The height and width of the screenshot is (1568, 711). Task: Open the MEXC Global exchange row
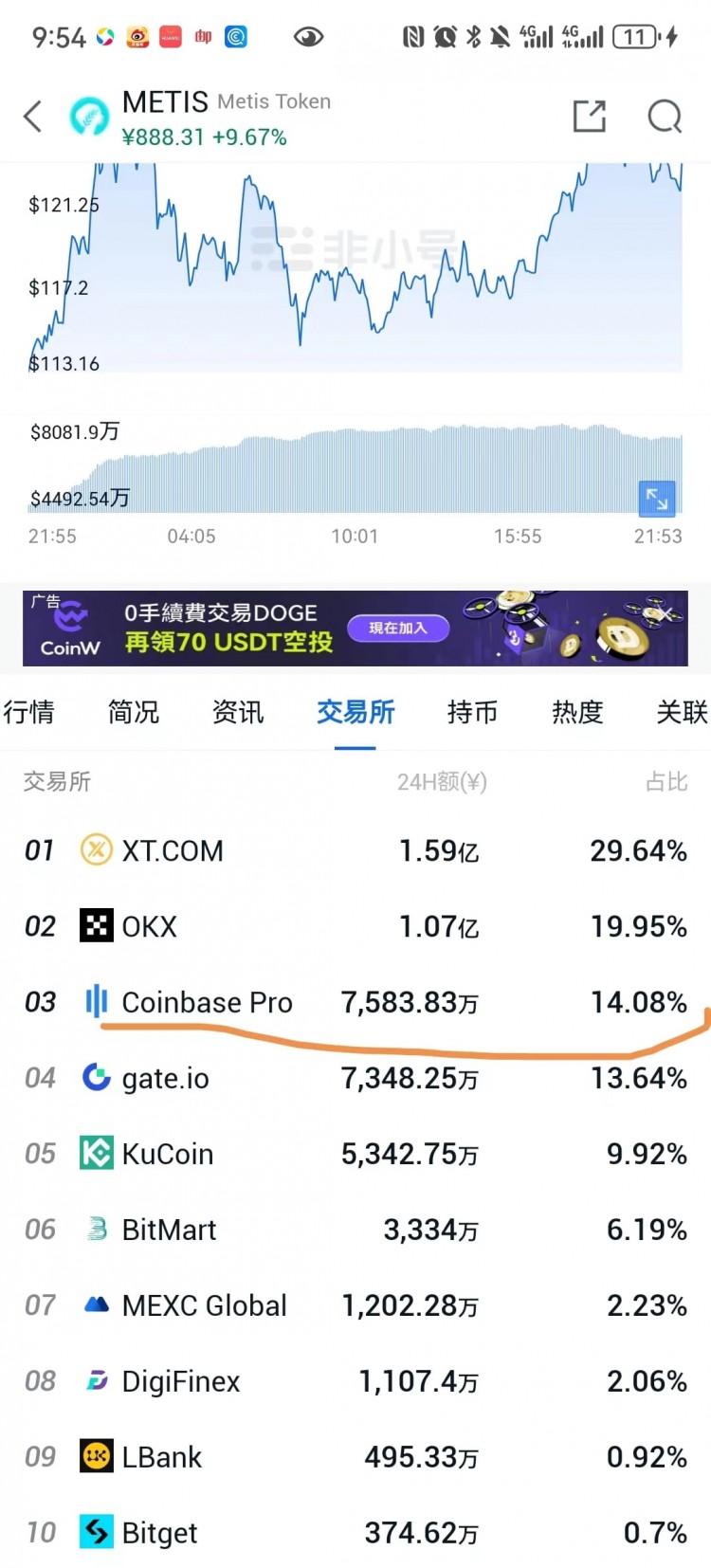point(355,1305)
